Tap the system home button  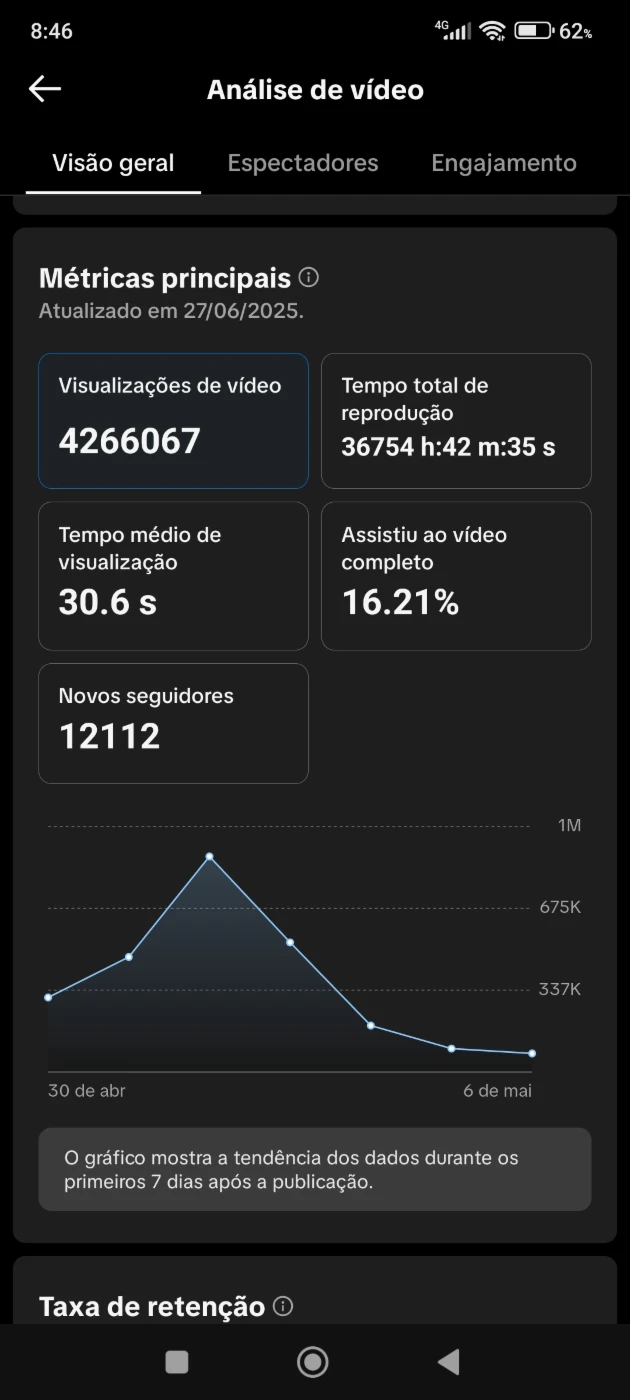point(313,1361)
